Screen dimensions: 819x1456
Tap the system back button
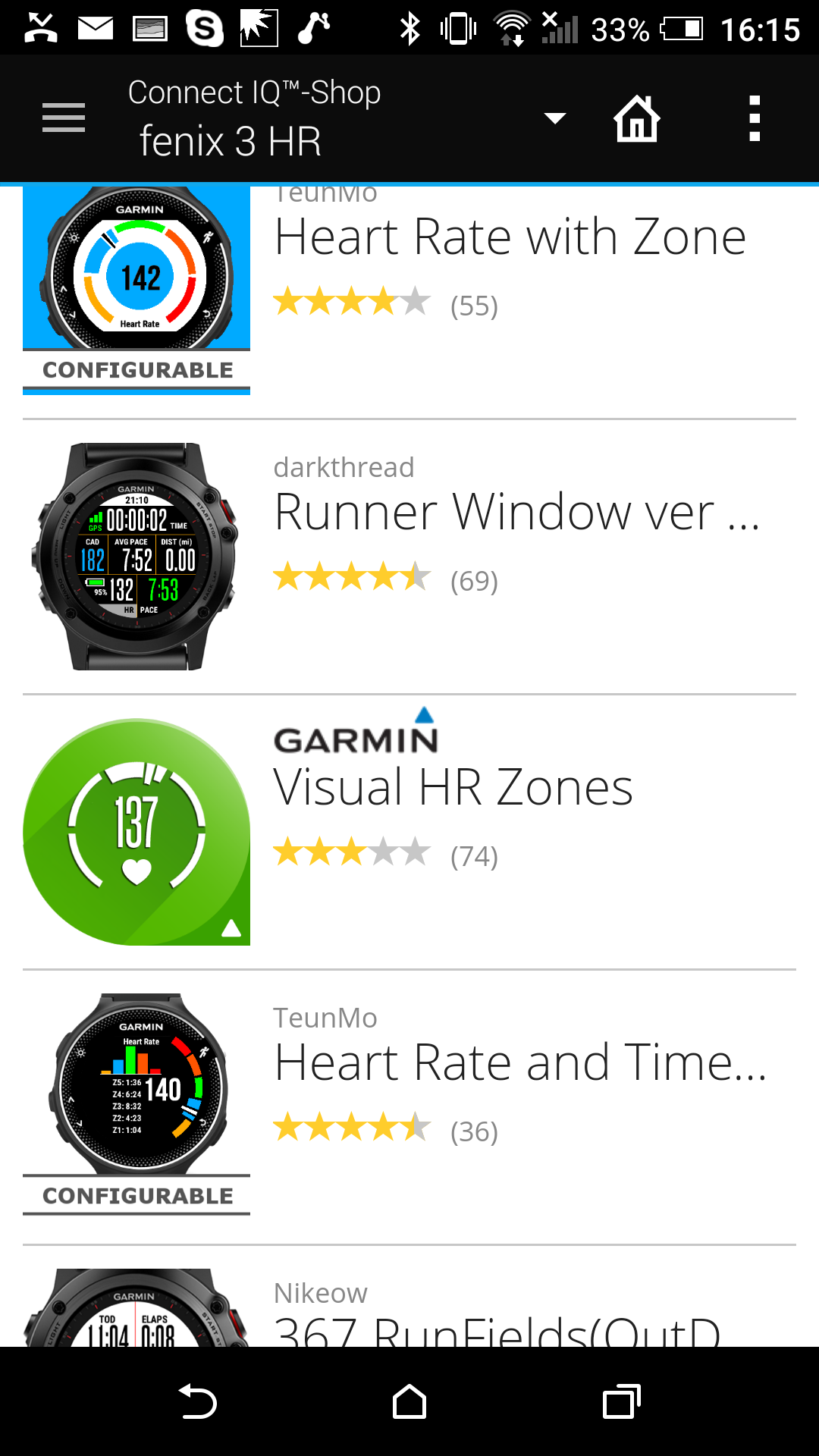coord(197,1401)
